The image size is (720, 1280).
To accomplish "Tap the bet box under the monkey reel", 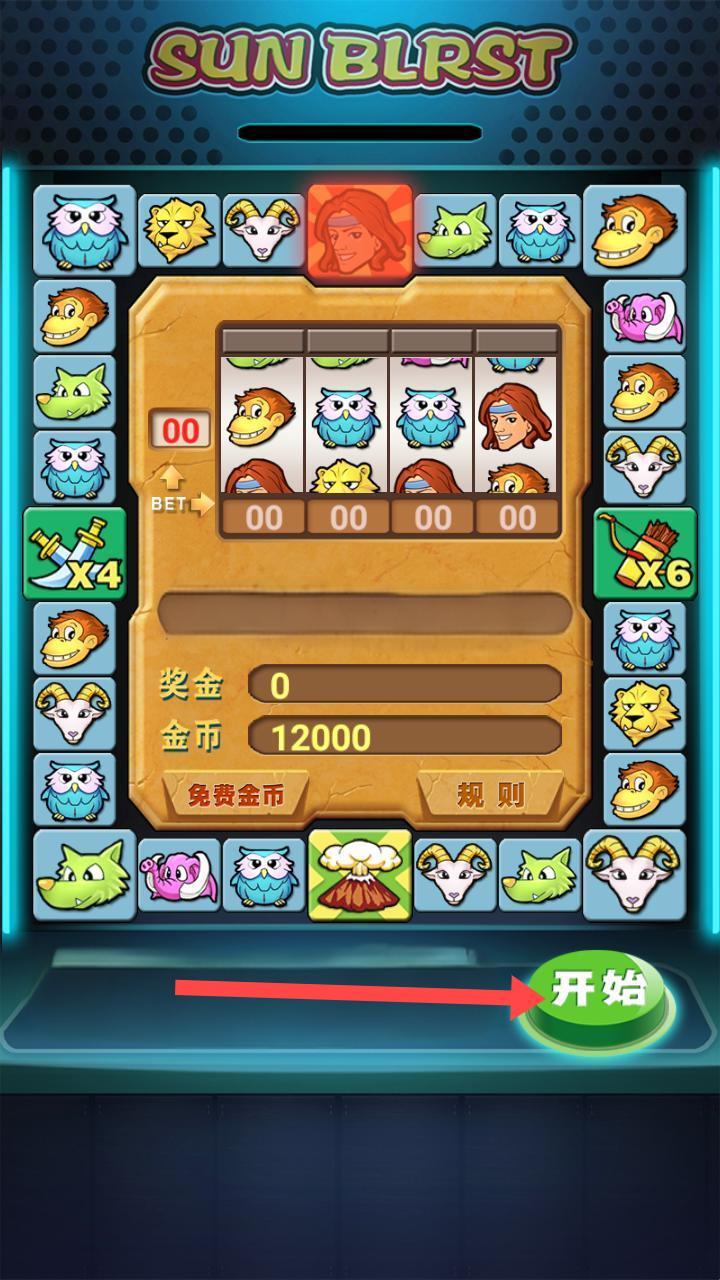I will 263,517.
